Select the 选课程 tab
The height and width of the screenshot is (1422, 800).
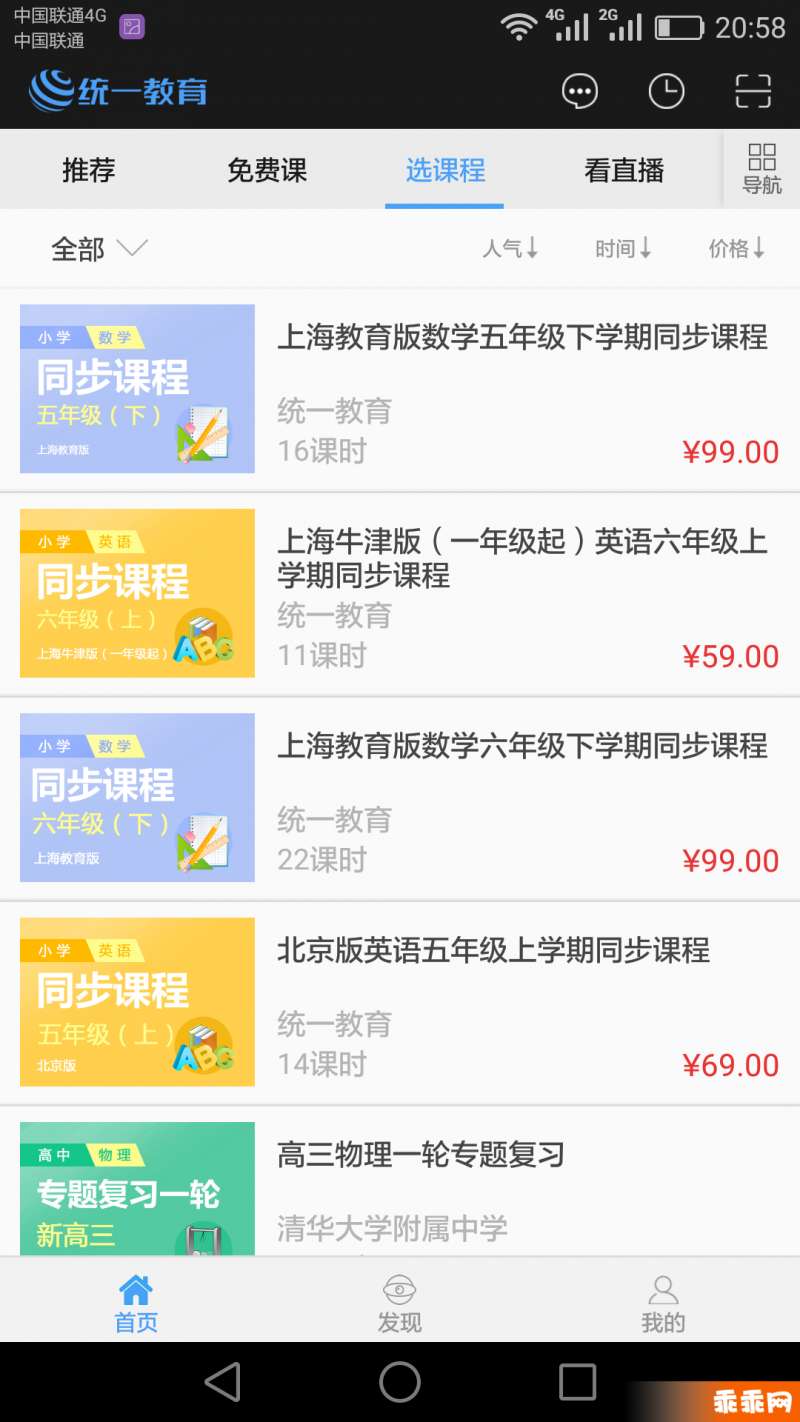coord(445,171)
